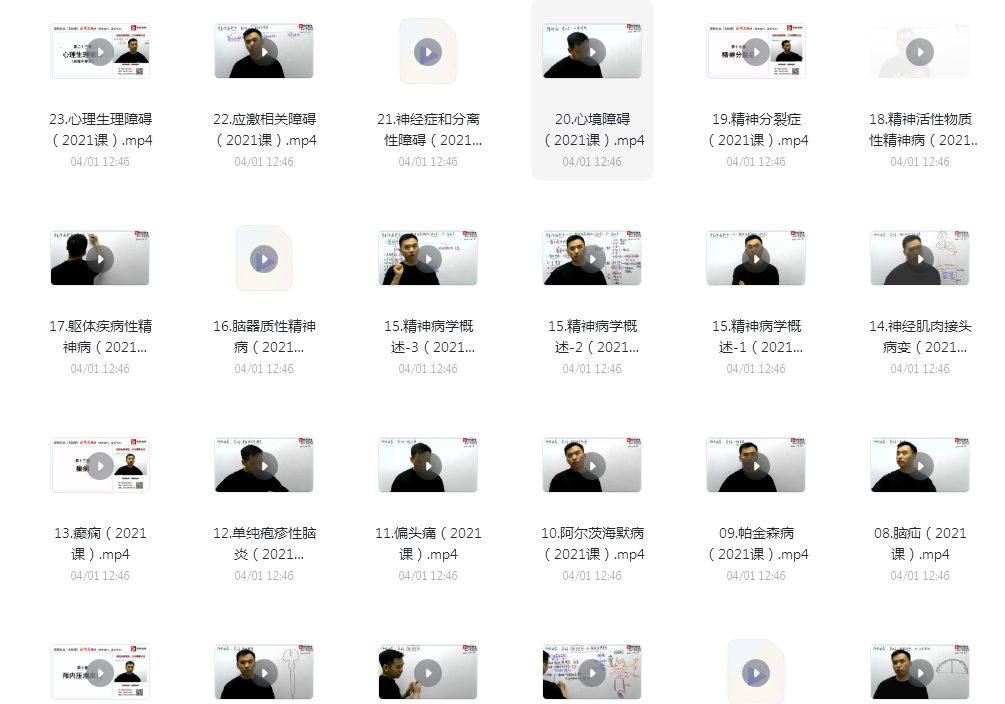Open video 11.偏头痛
Viewport: 1005px width, 704px height.
(x=428, y=466)
